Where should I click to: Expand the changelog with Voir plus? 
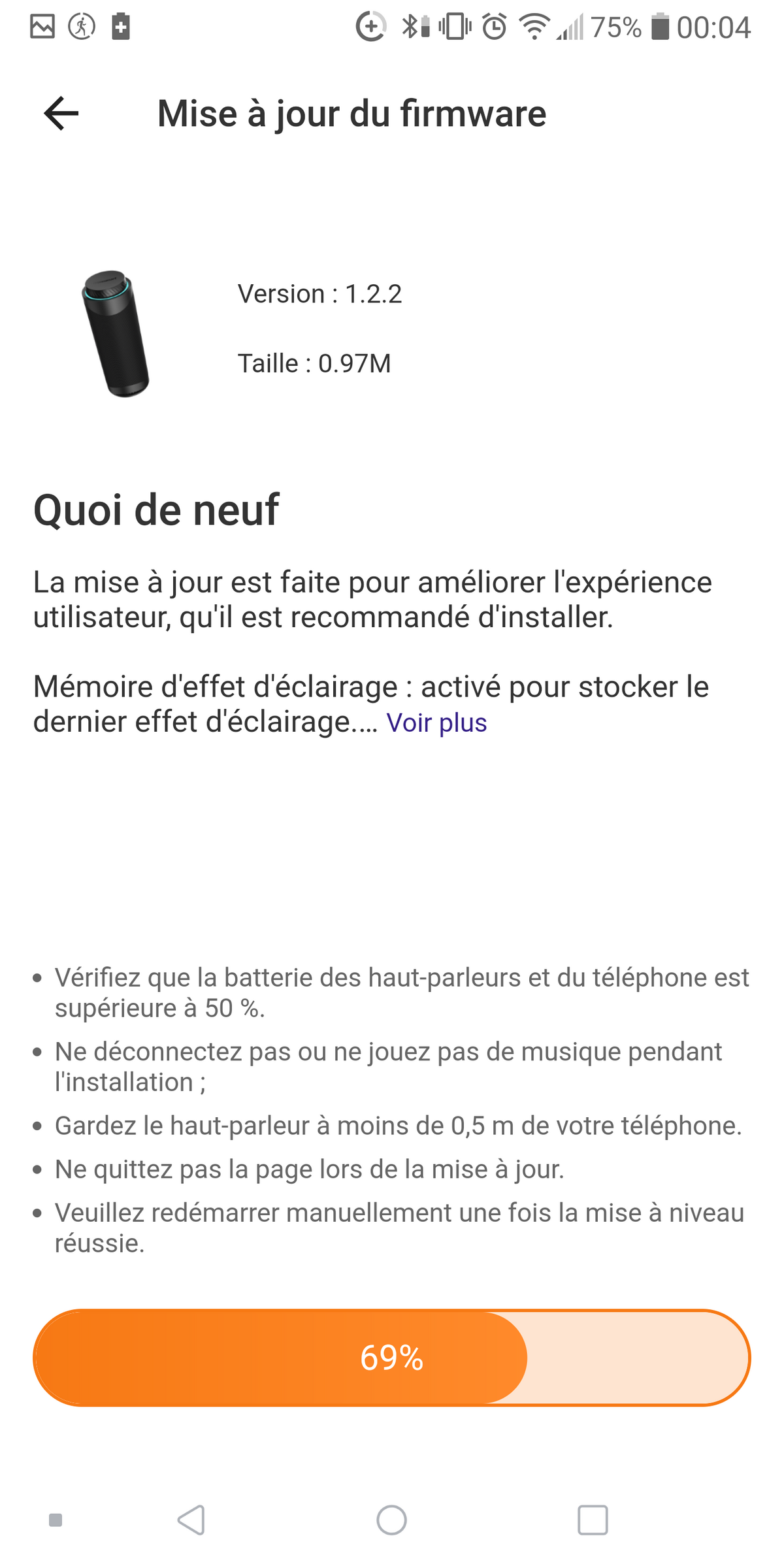point(436,723)
